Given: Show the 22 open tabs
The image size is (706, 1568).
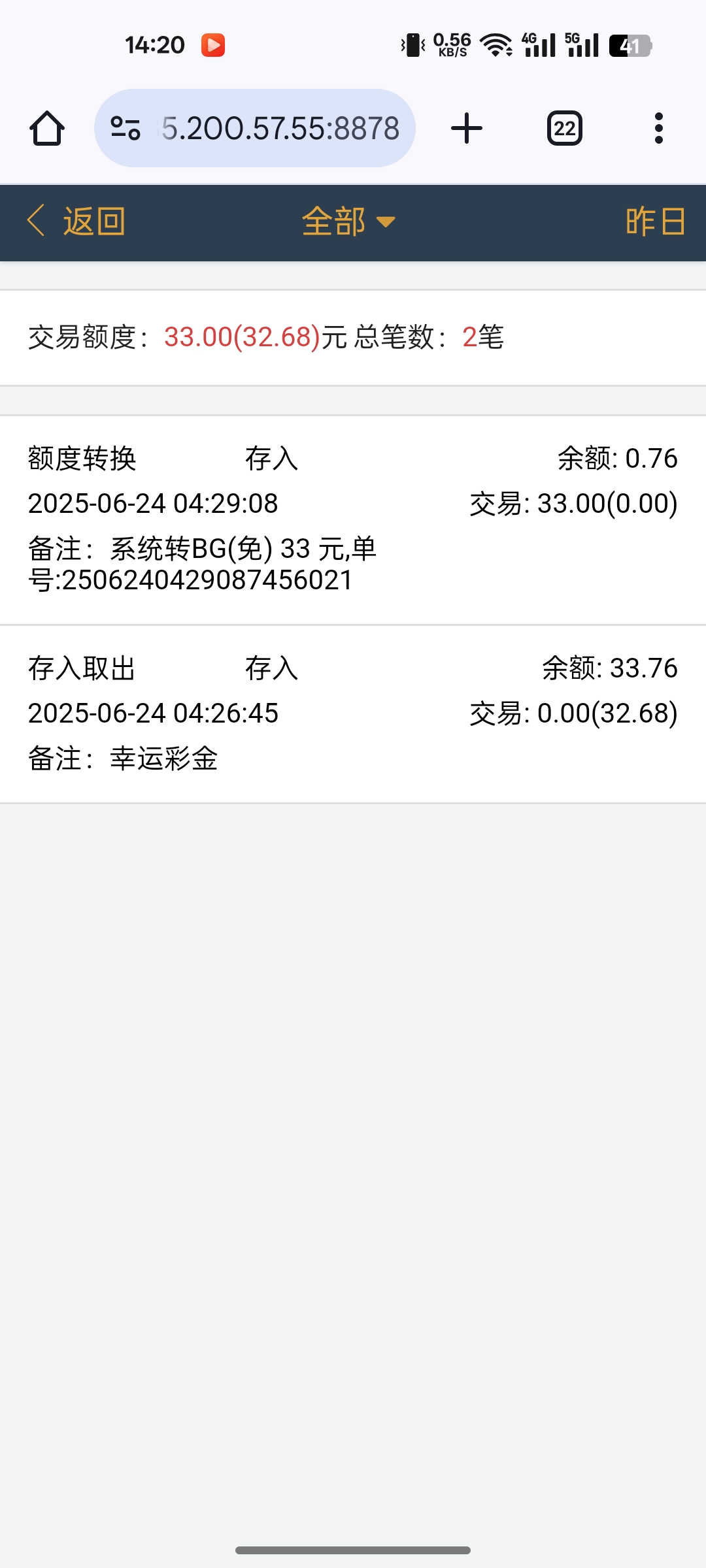Looking at the screenshot, I should tap(565, 128).
